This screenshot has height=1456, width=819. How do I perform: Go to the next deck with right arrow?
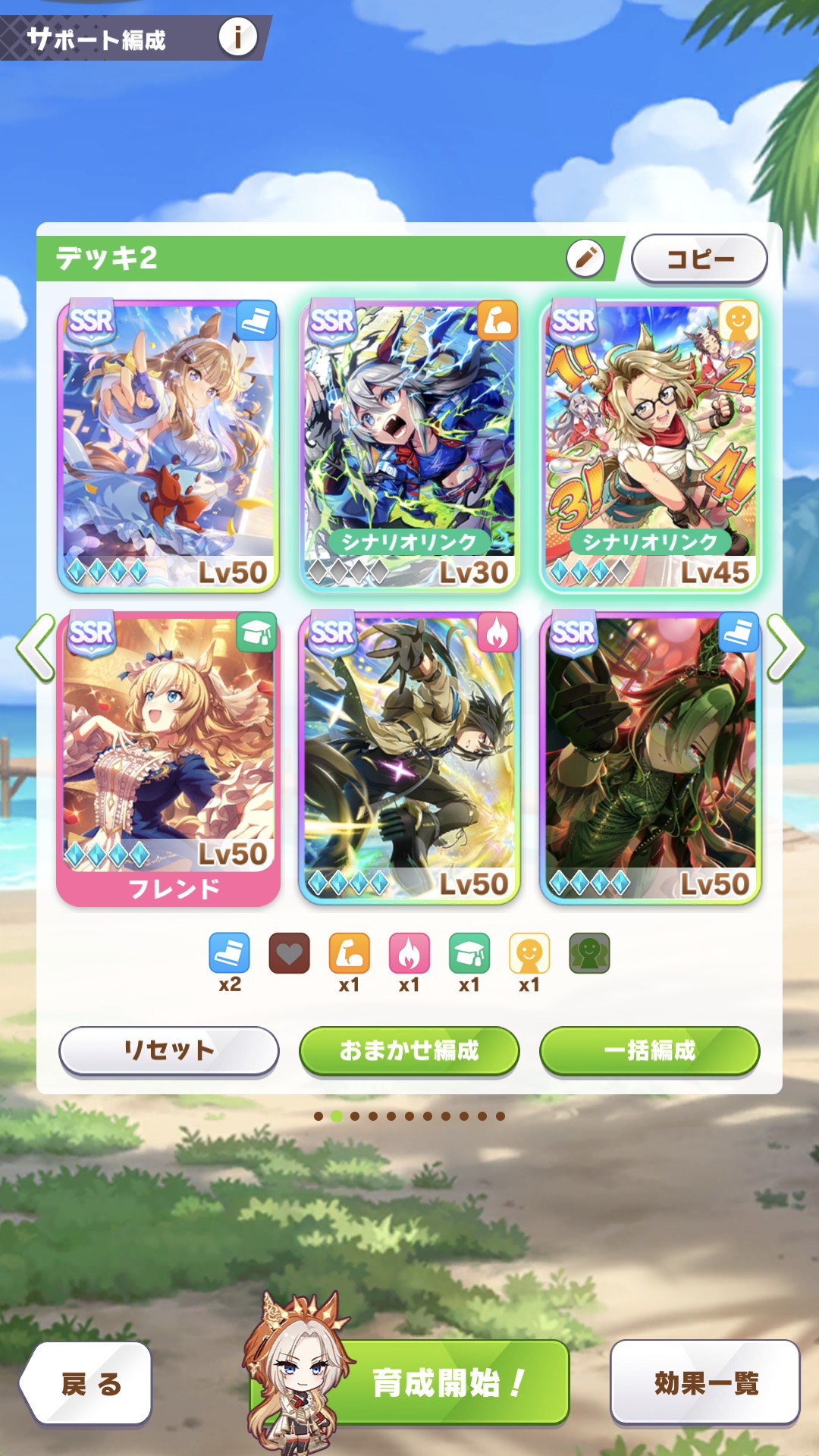pyautogui.click(x=786, y=648)
